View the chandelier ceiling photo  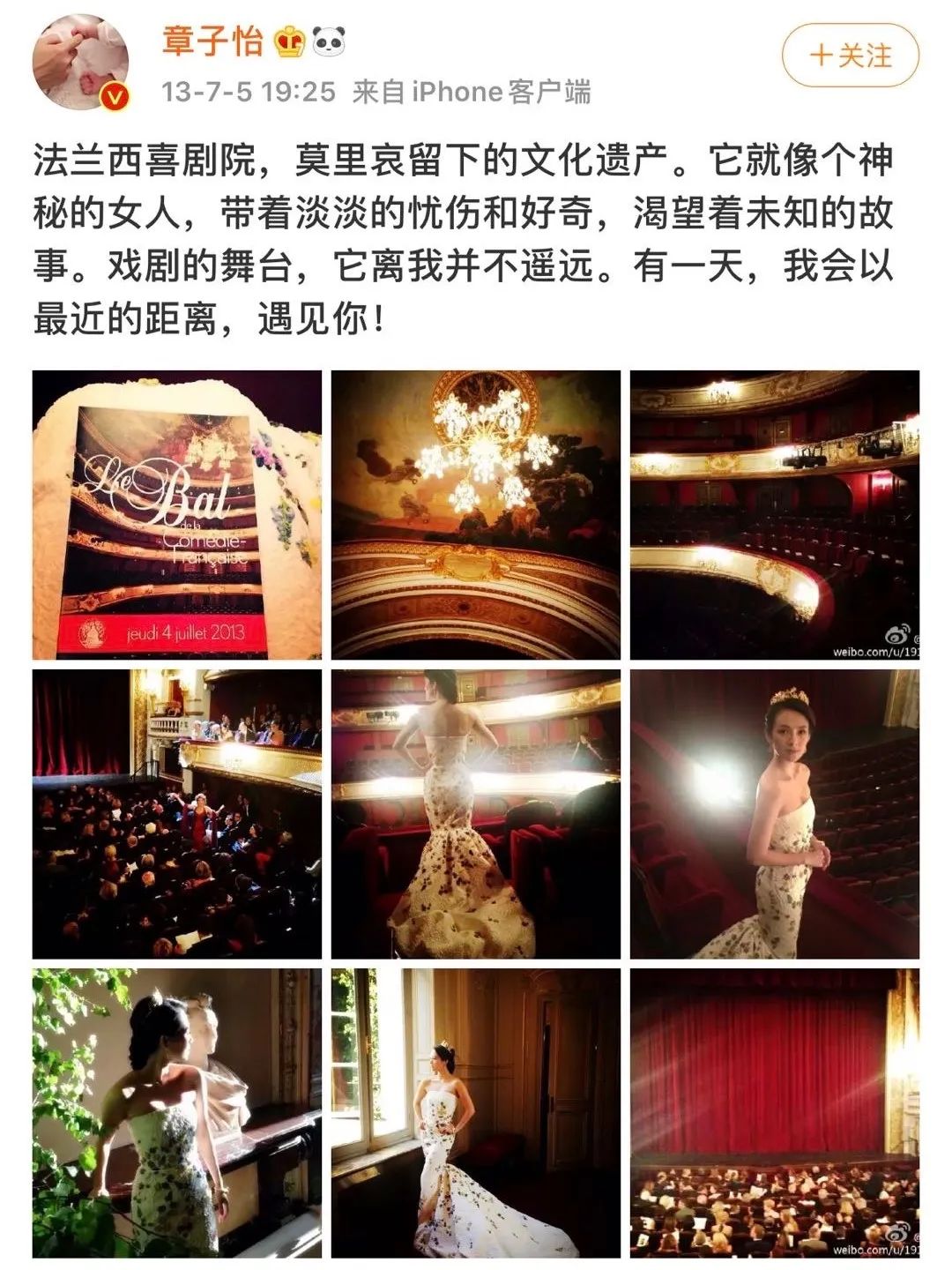(475, 515)
